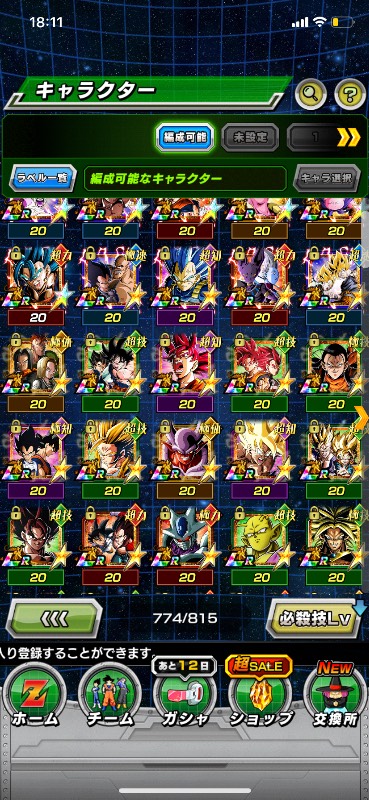The image size is (369, 800).
Task: Tap the キャラ選択 button
Action: click(x=326, y=178)
